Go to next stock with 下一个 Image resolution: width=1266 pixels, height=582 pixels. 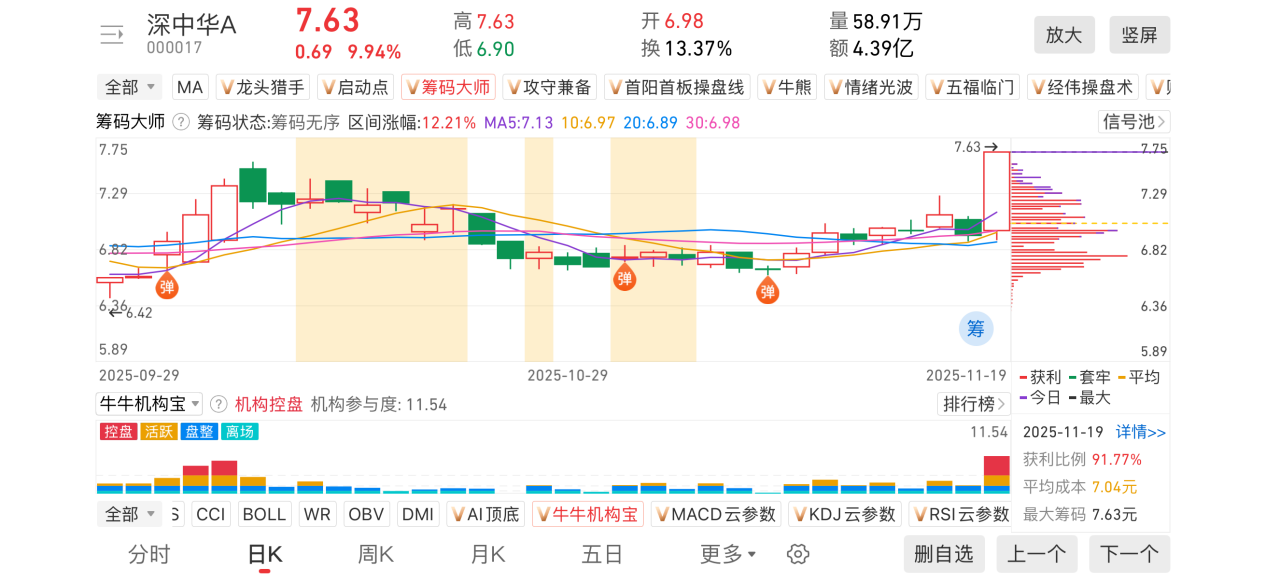[x=1129, y=554]
